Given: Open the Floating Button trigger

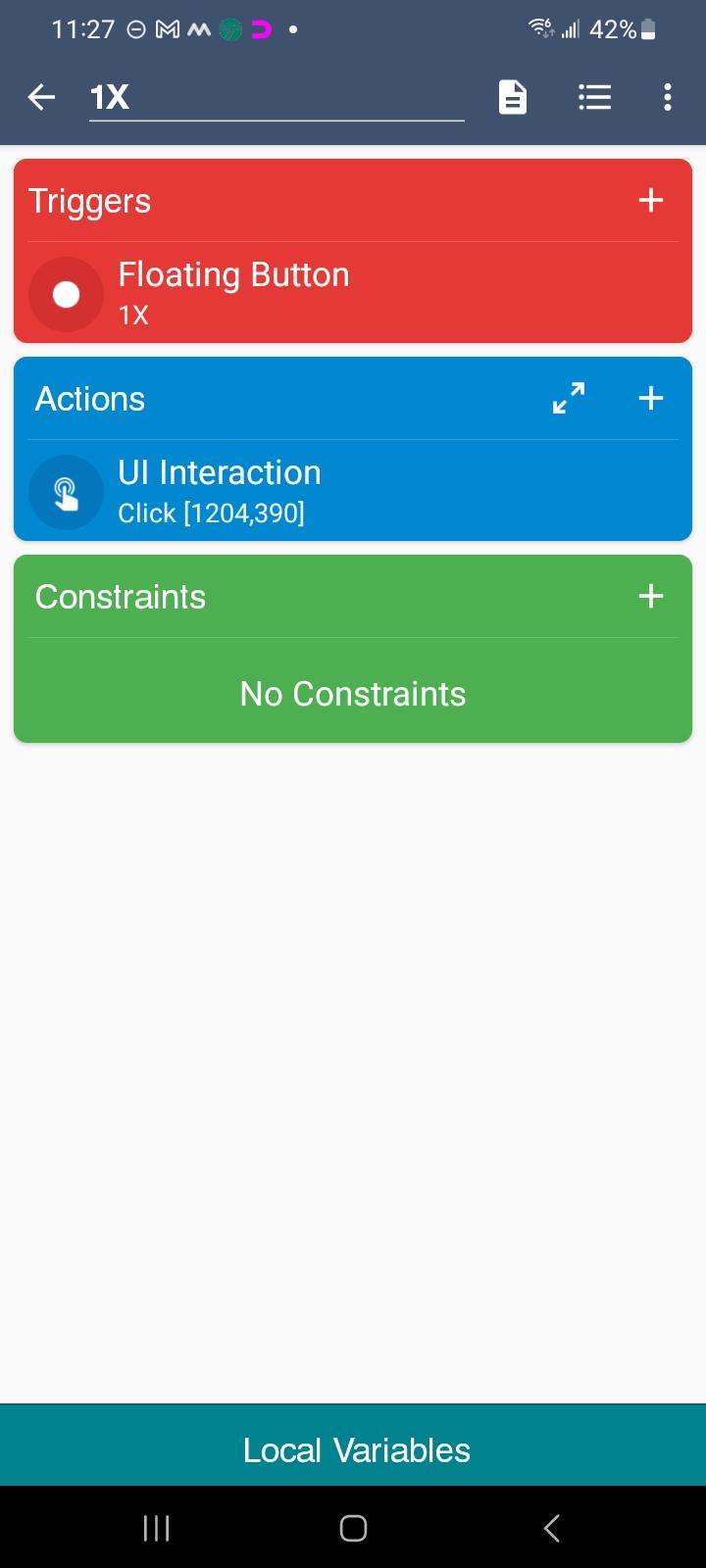Looking at the screenshot, I should coord(353,293).
